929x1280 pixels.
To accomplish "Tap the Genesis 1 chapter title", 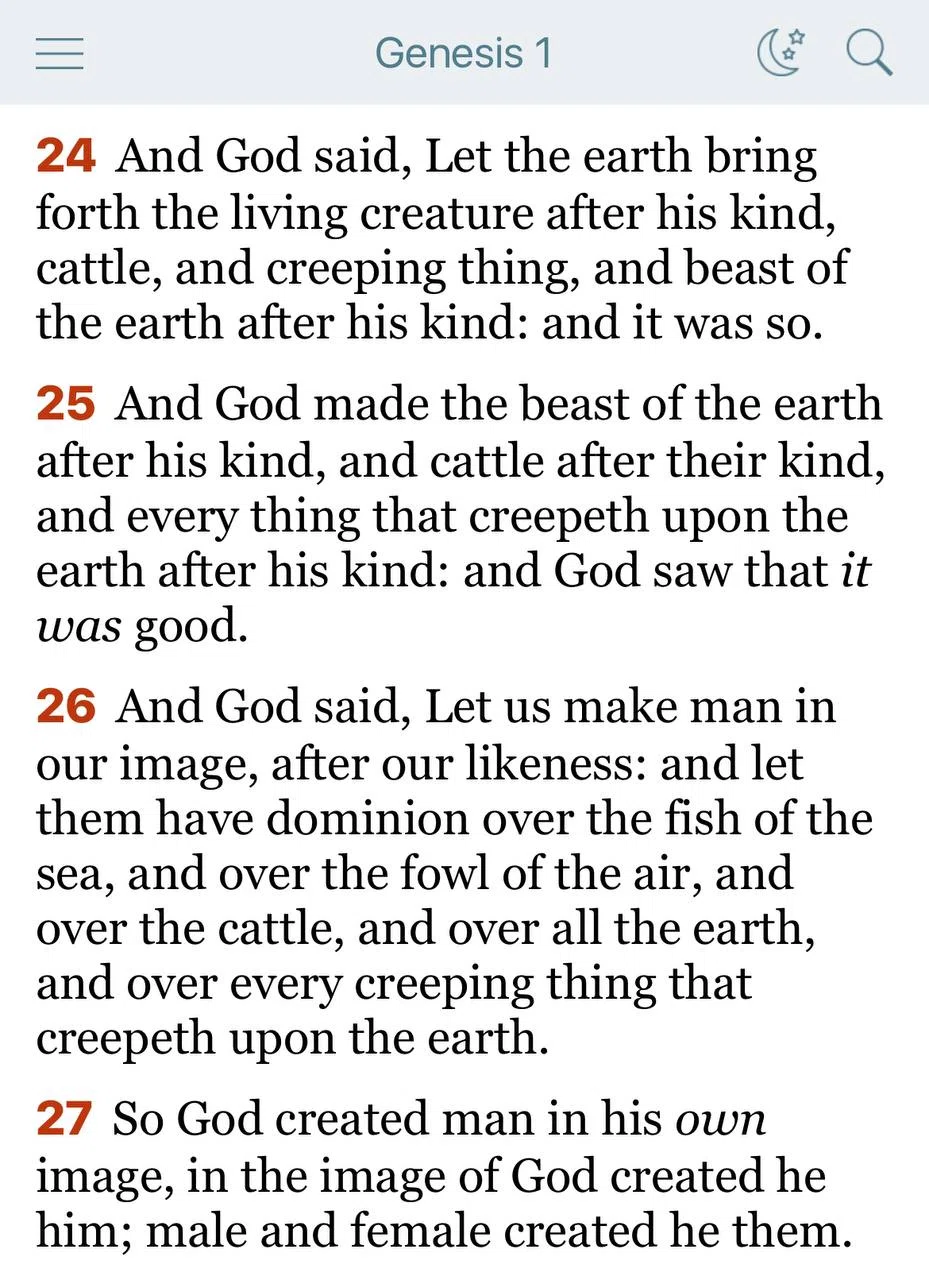I will [463, 53].
